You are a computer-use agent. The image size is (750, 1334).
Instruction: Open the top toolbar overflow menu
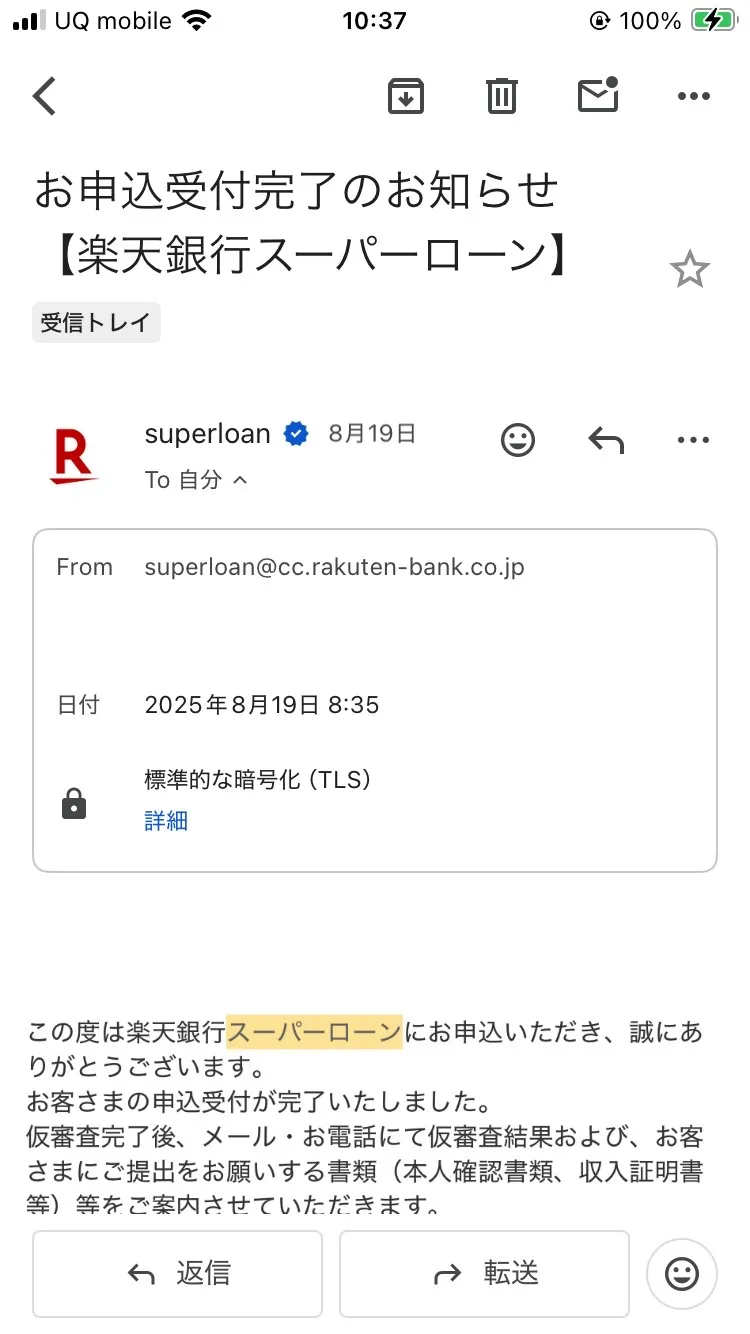(x=693, y=96)
